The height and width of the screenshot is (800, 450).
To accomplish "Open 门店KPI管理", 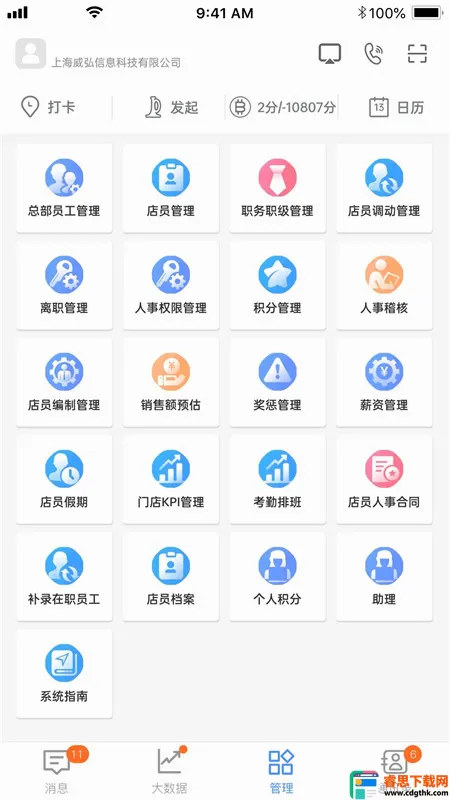I will click(171, 479).
